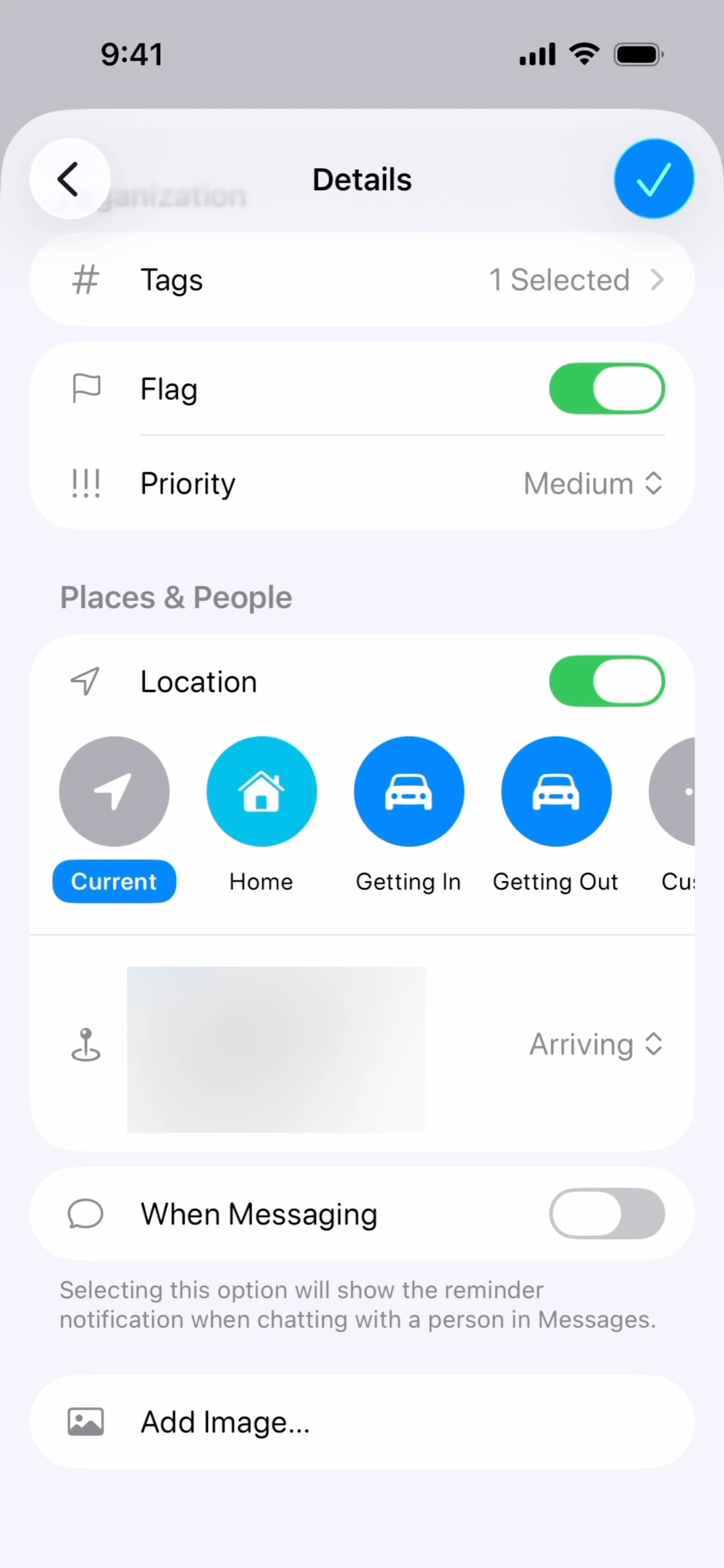Change Priority from Medium
Image resolution: width=724 pixels, height=1568 pixels.
tap(593, 484)
